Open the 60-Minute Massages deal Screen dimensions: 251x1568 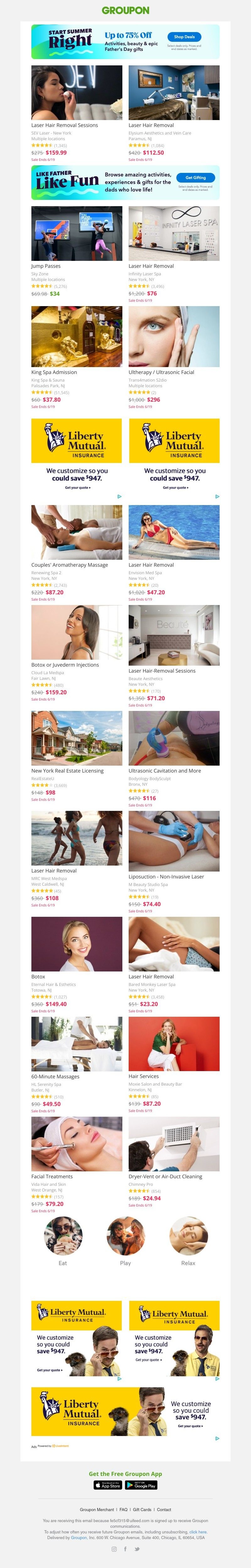tap(77, 1043)
